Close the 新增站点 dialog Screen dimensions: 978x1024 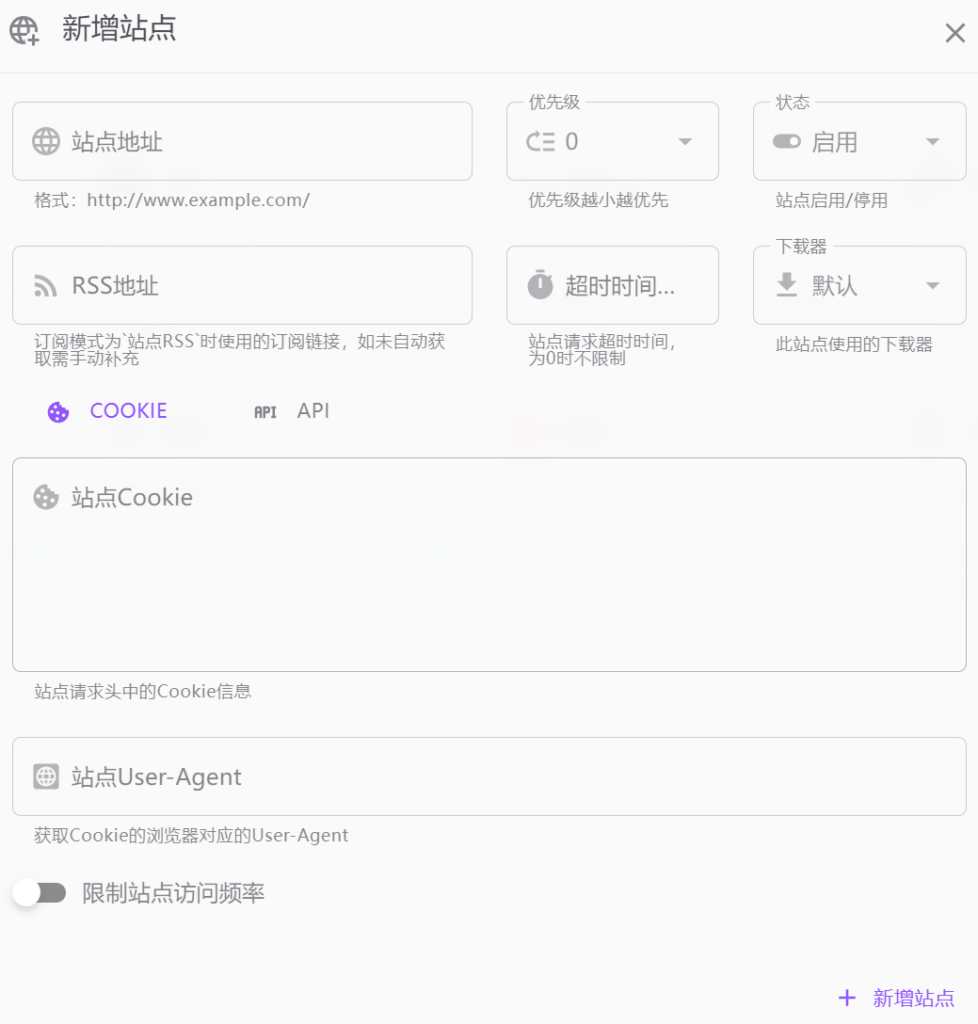(x=954, y=34)
